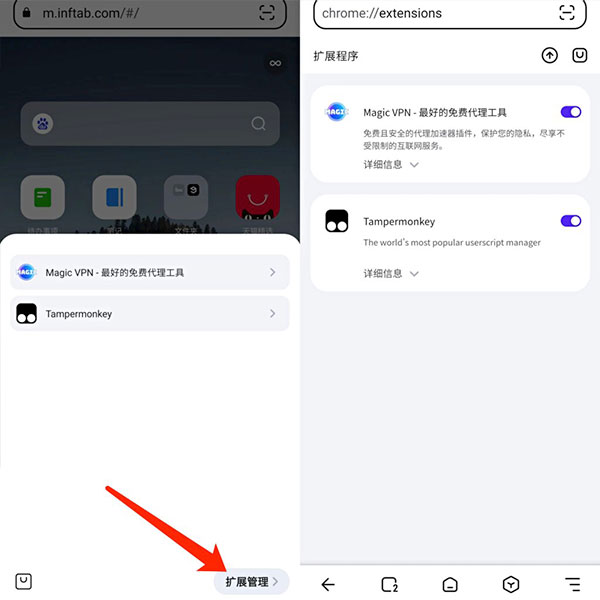Expand 详细信息 under Tampermonkey
The image size is (600, 600).
click(391, 273)
